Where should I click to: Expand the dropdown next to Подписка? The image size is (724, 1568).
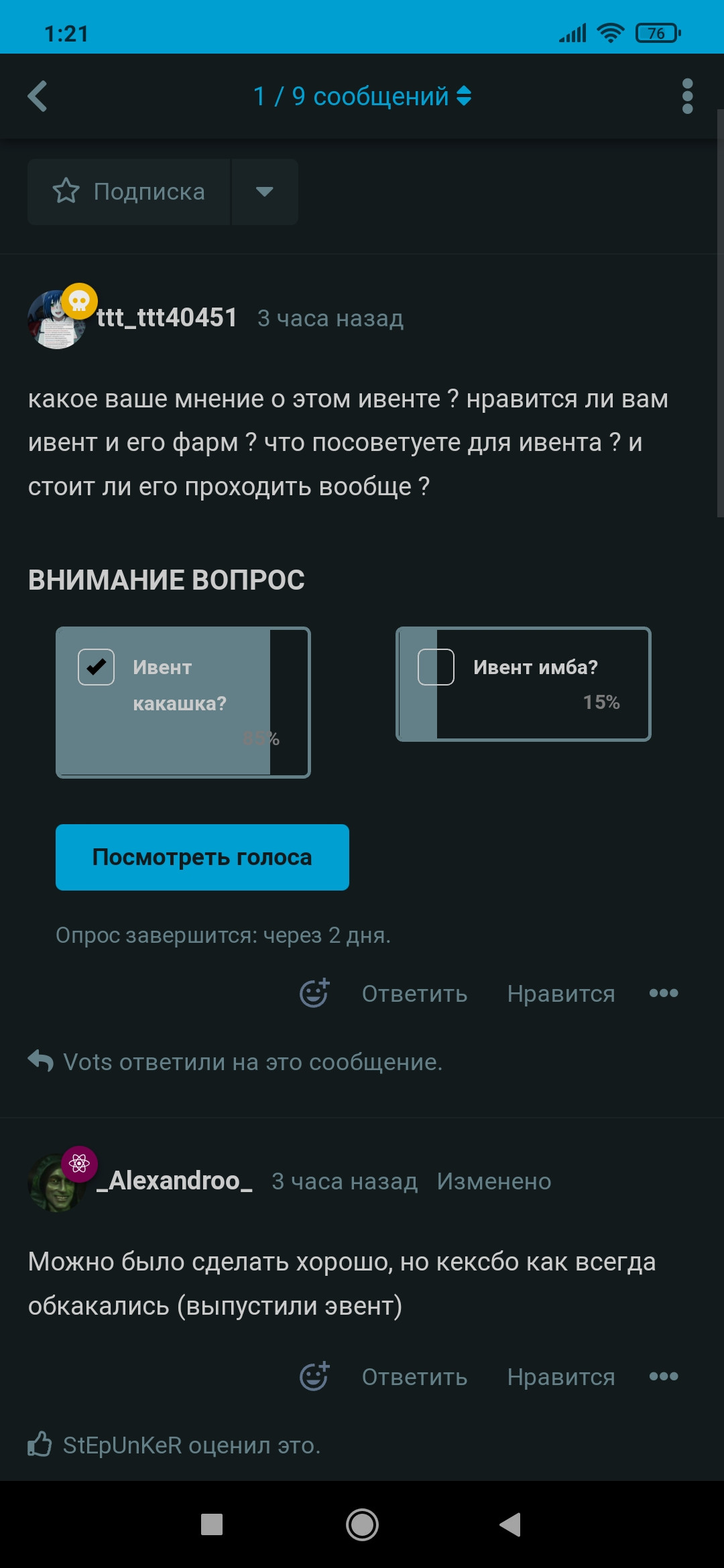(265, 192)
